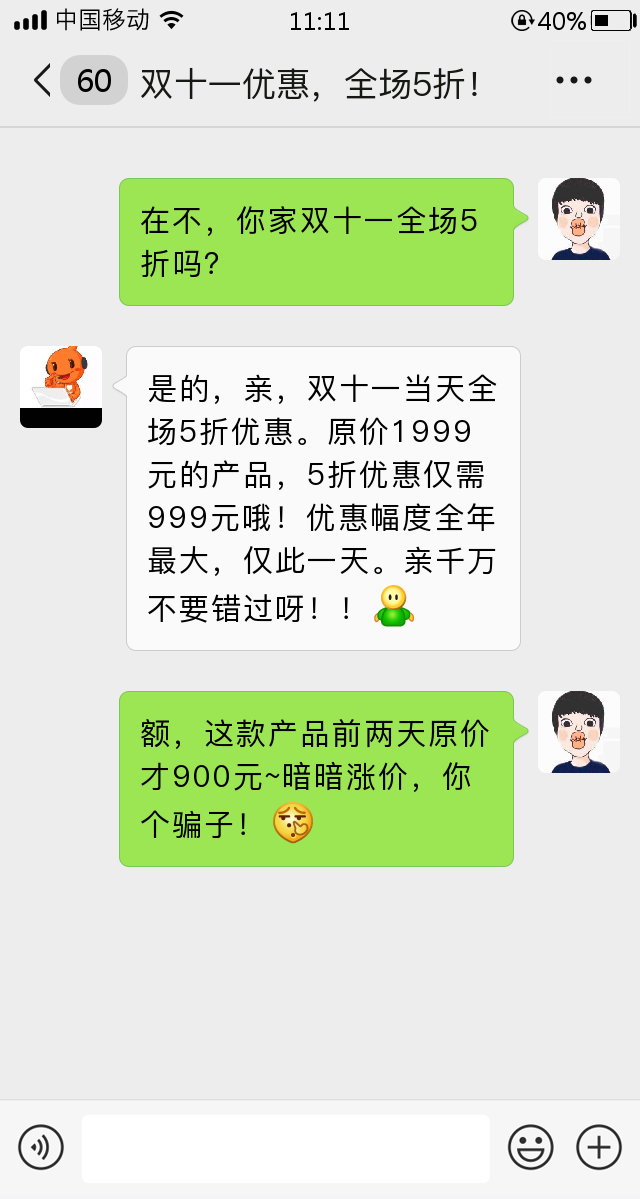
Task: Open the emoji picker
Action: [x=531, y=1147]
